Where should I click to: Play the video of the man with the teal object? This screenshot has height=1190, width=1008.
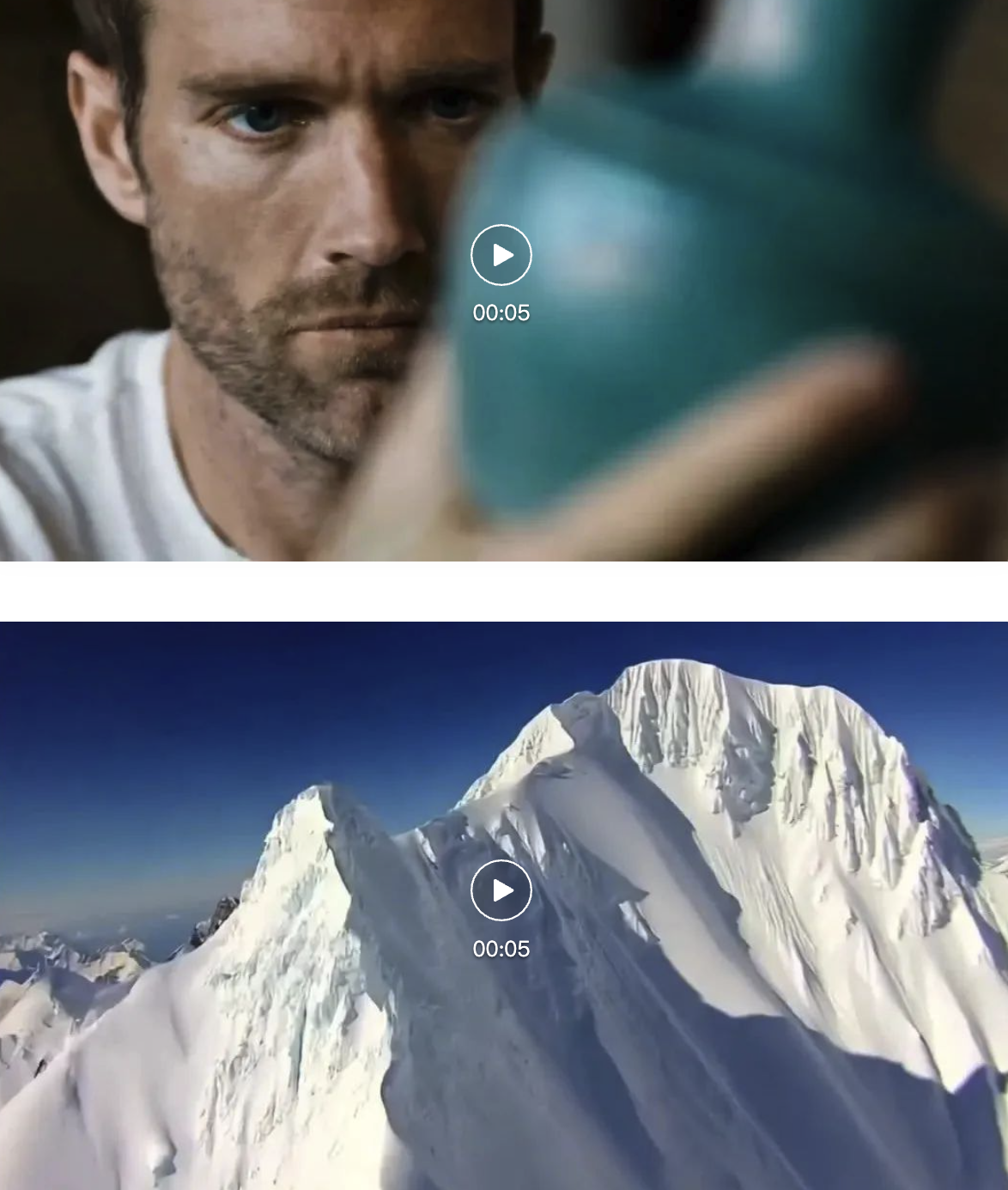pos(501,255)
